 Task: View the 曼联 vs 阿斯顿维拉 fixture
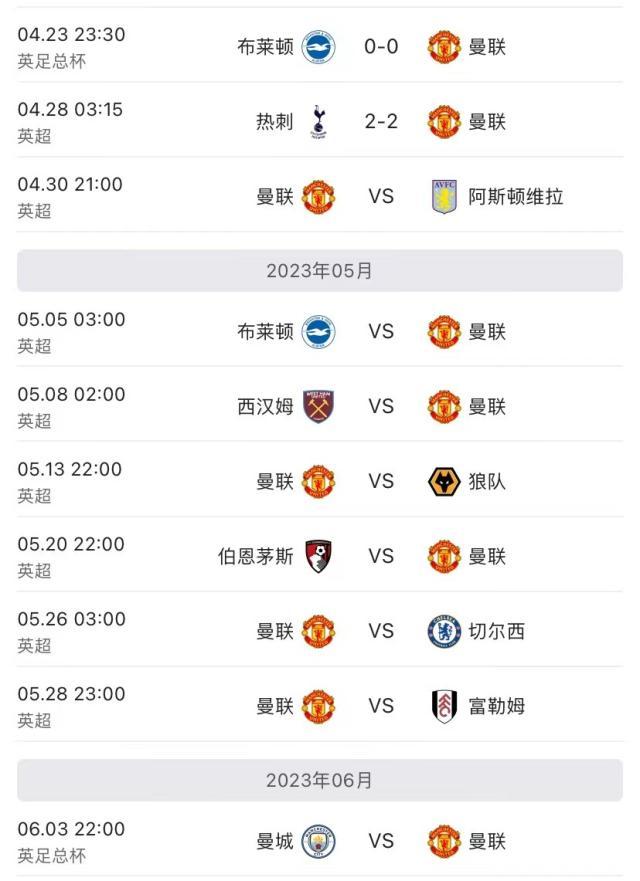pos(381,196)
